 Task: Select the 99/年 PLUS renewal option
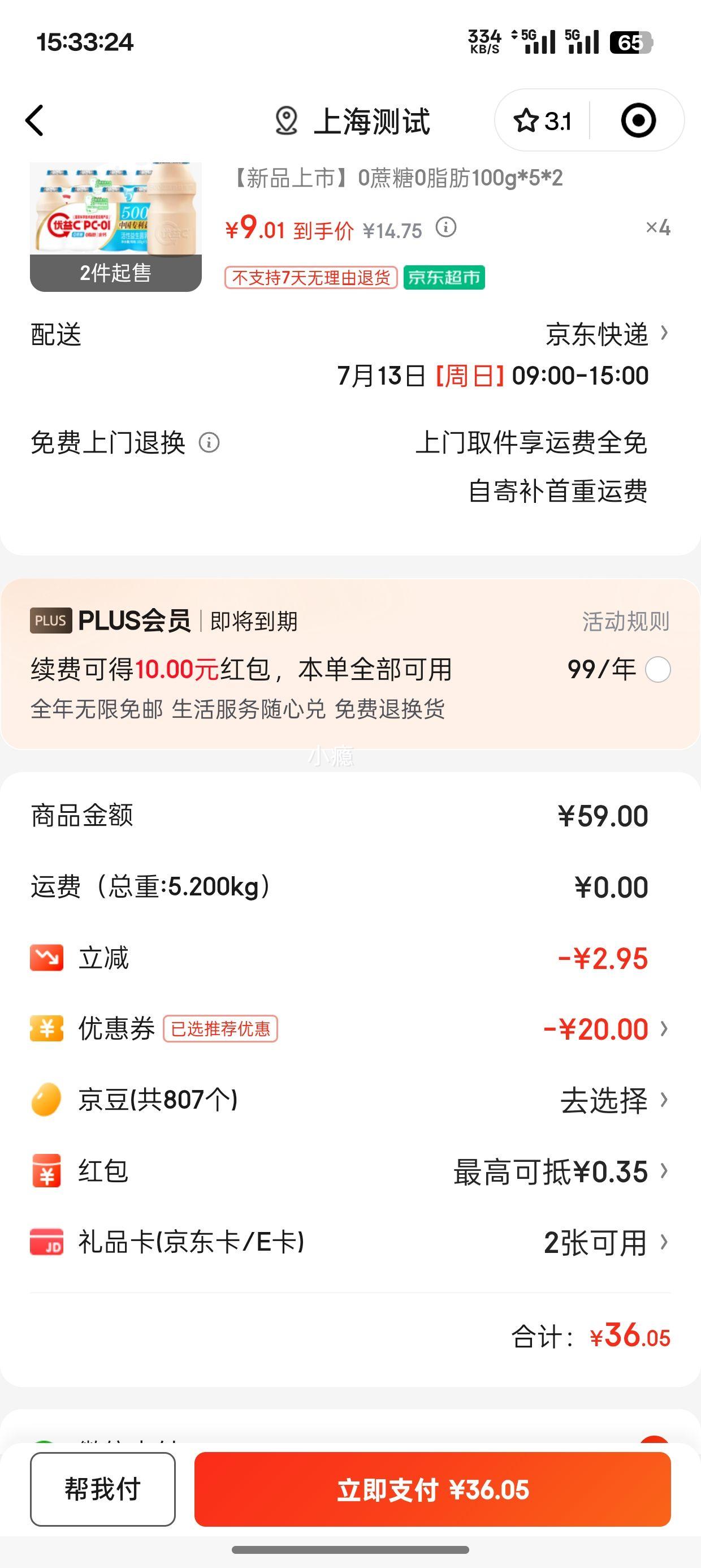pyautogui.click(x=658, y=670)
